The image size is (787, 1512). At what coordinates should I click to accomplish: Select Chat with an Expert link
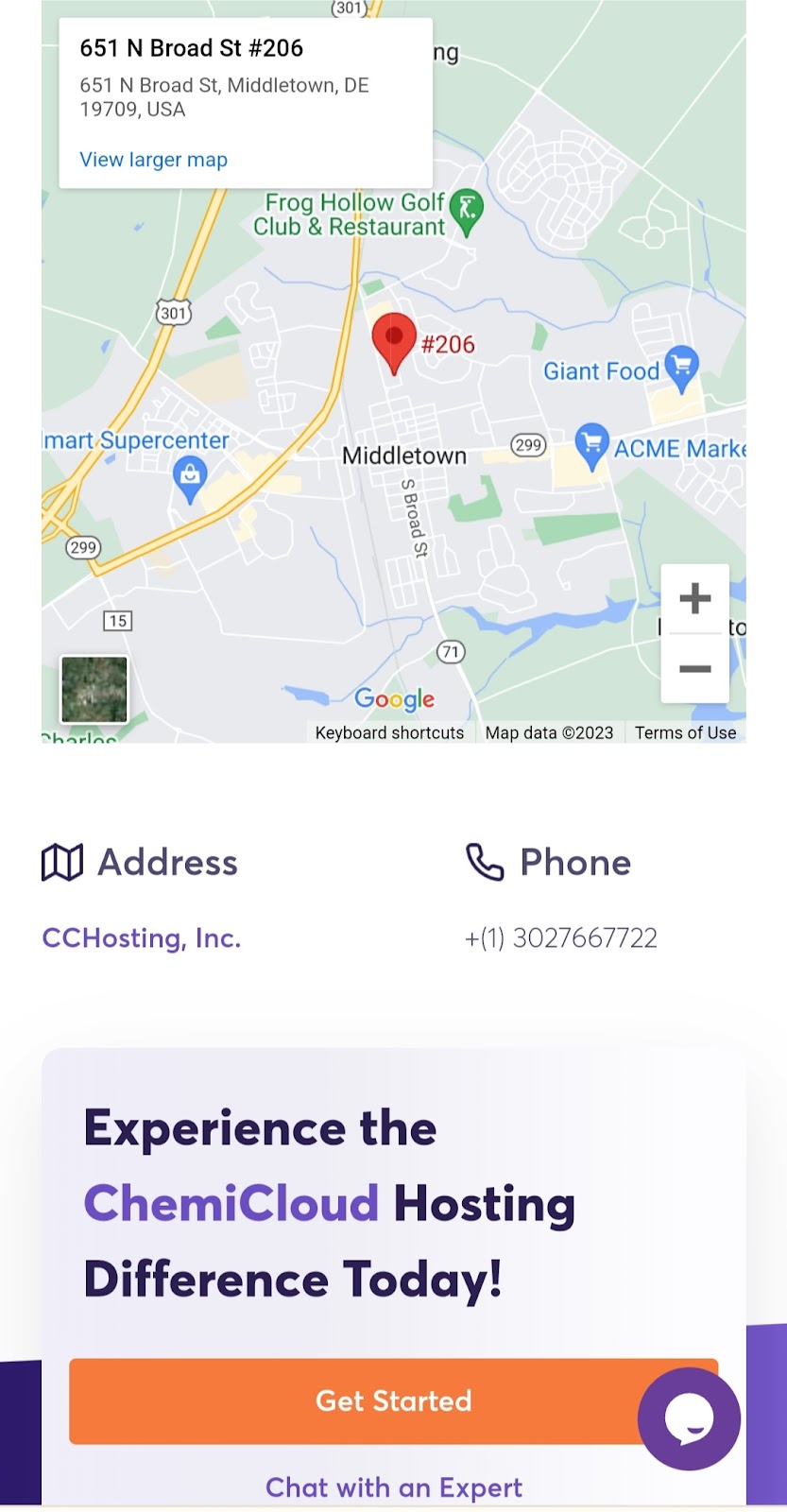click(393, 1487)
